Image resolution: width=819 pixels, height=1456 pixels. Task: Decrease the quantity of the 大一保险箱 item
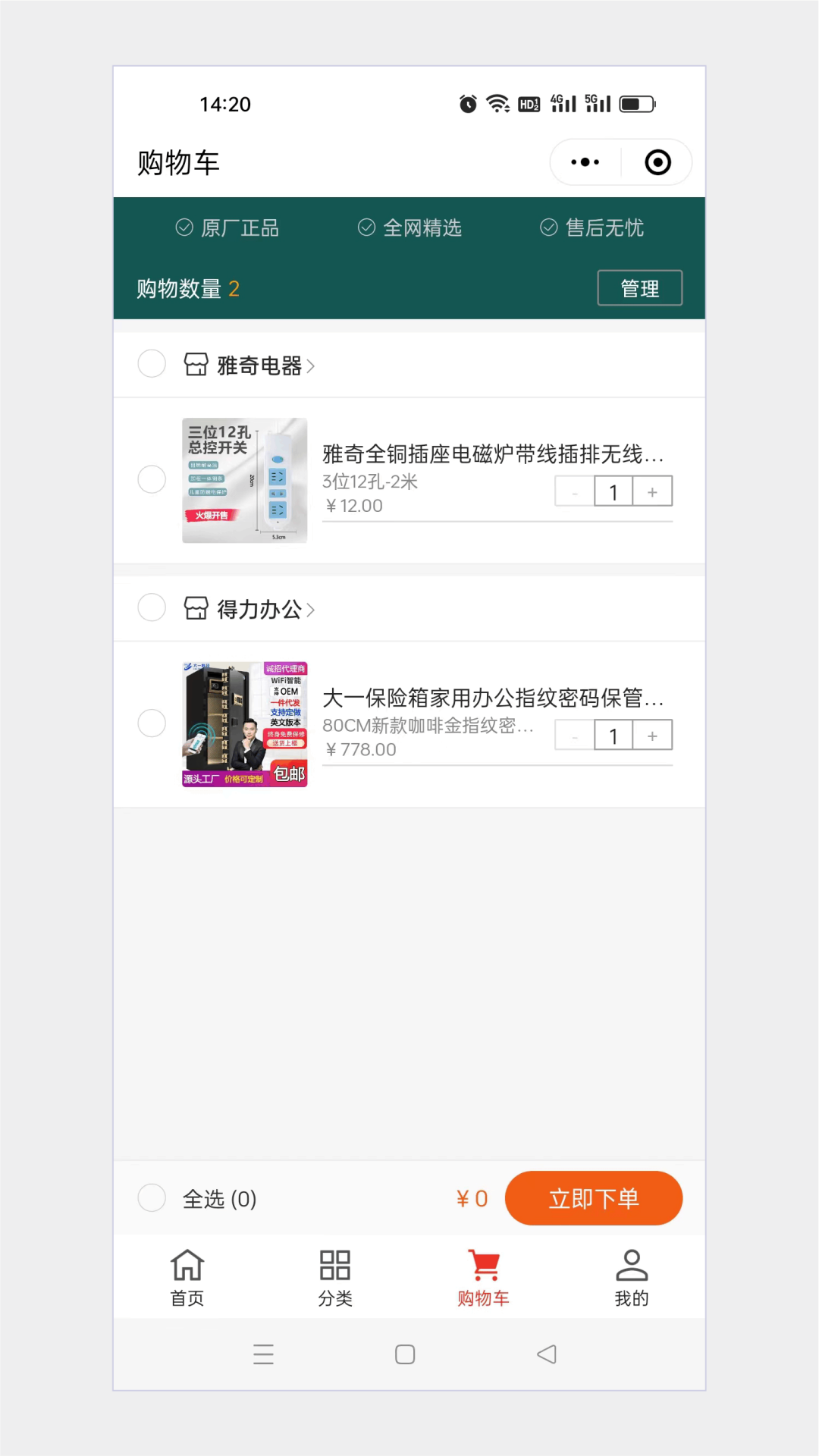pyautogui.click(x=575, y=736)
